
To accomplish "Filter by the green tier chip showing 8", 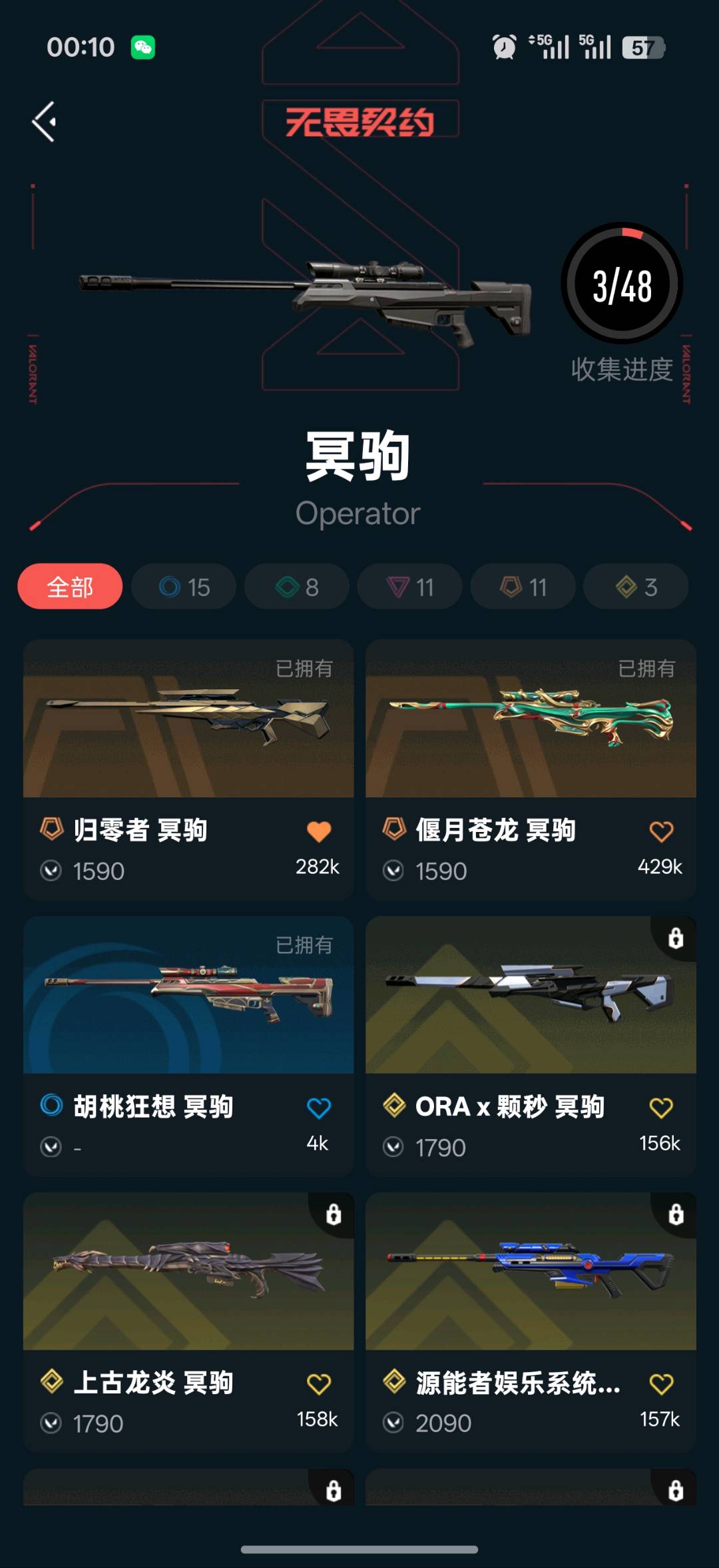I will [297, 587].
